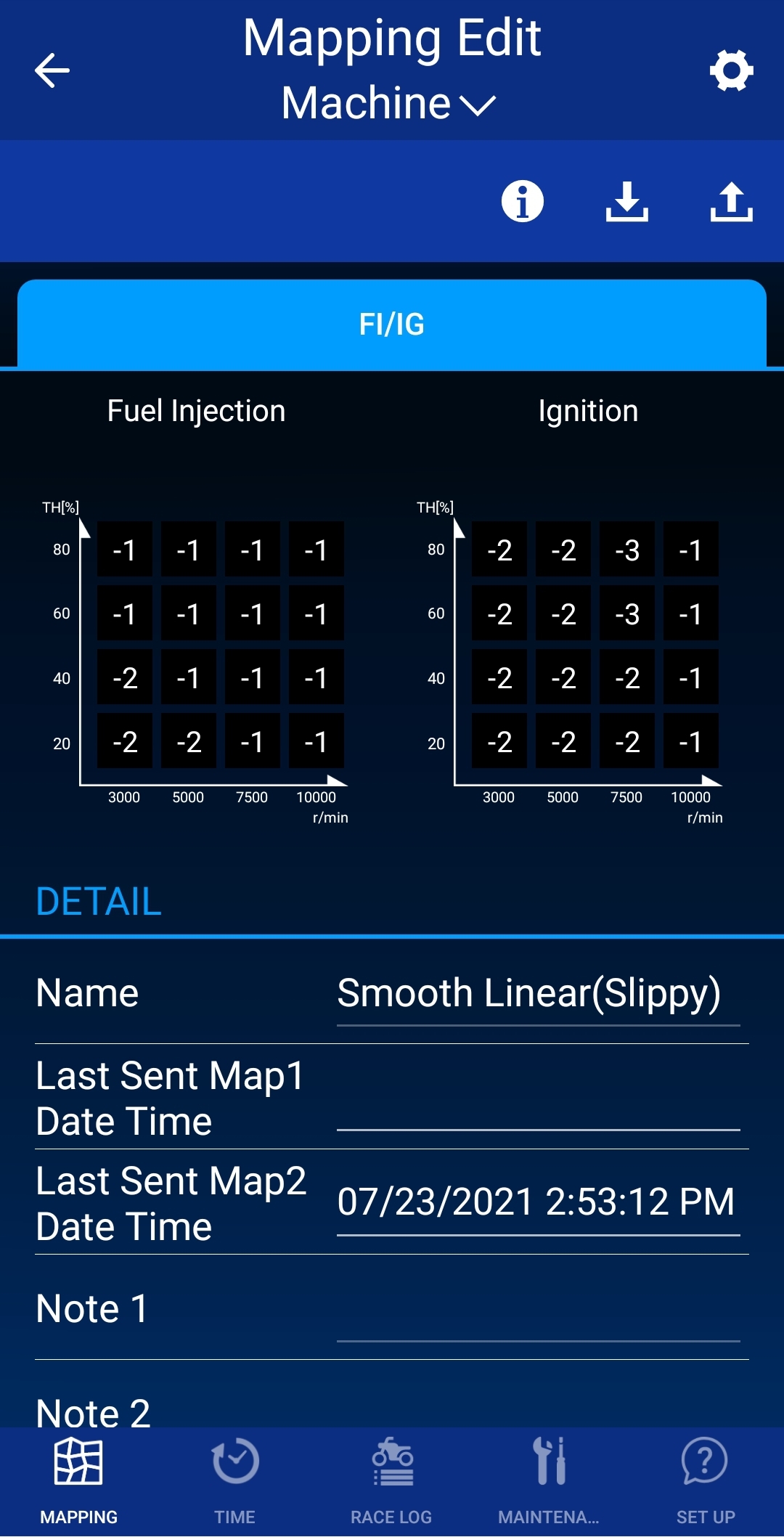Select Fuel Injection cell at 20% and 3000 r/min

coord(124,741)
